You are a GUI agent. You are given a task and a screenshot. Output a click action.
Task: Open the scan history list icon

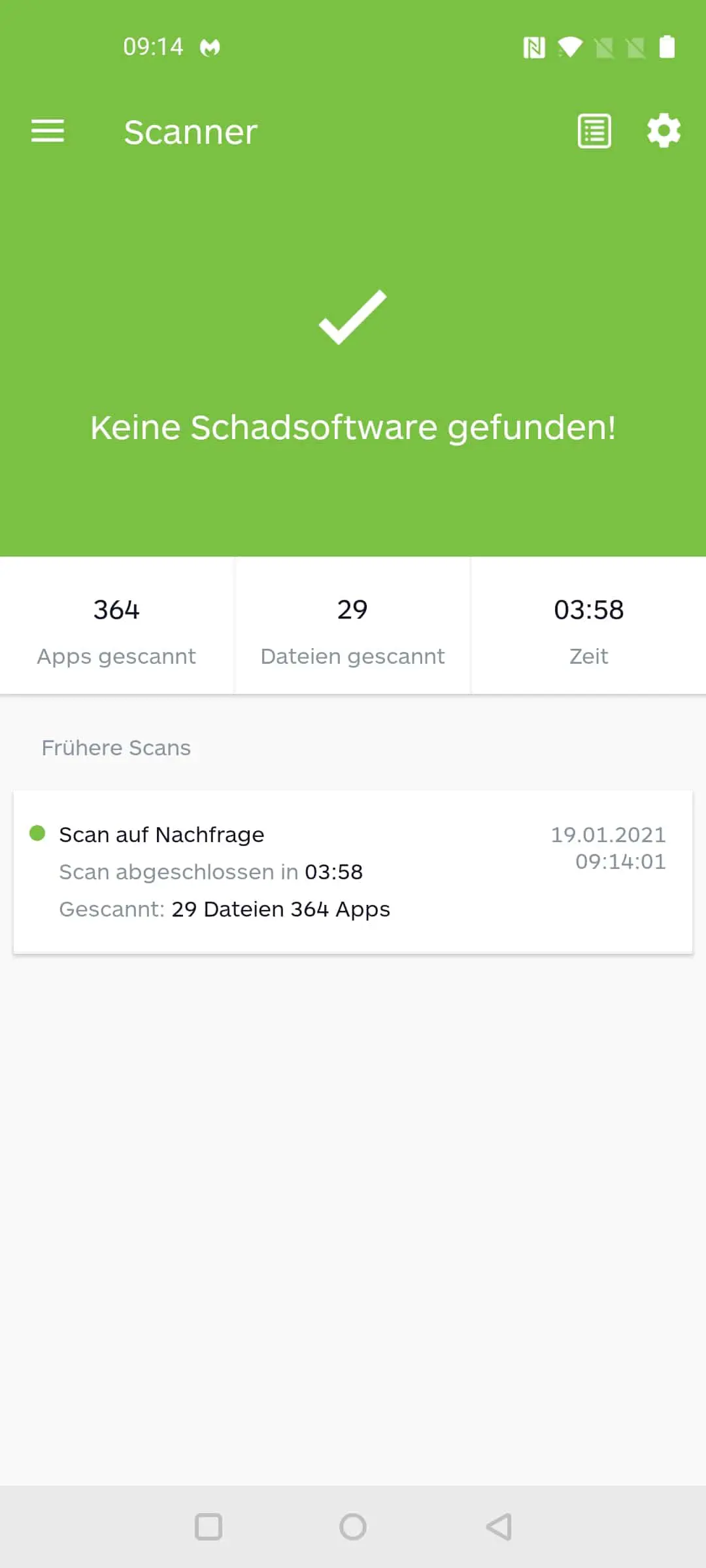click(x=594, y=131)
